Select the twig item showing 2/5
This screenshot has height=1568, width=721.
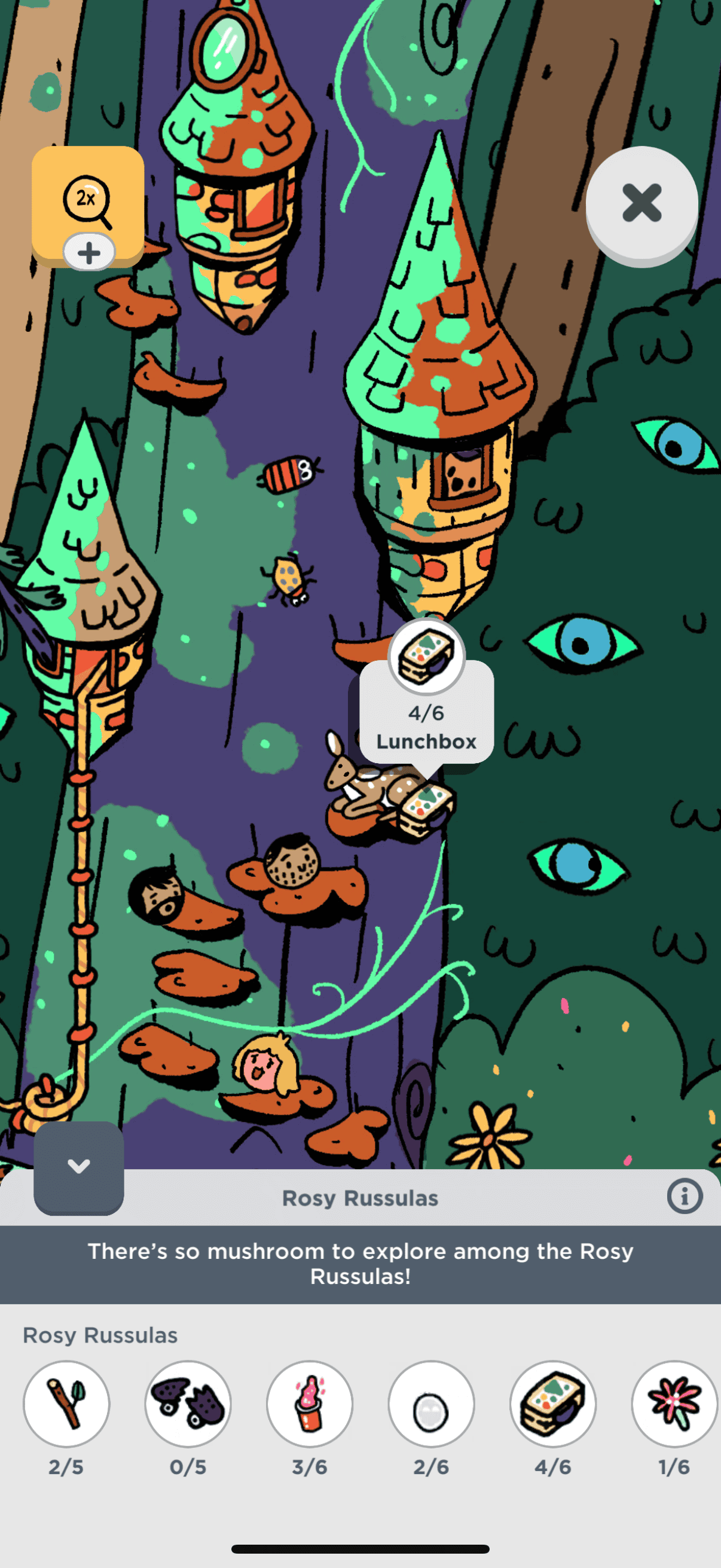[x=66, y=1404]
